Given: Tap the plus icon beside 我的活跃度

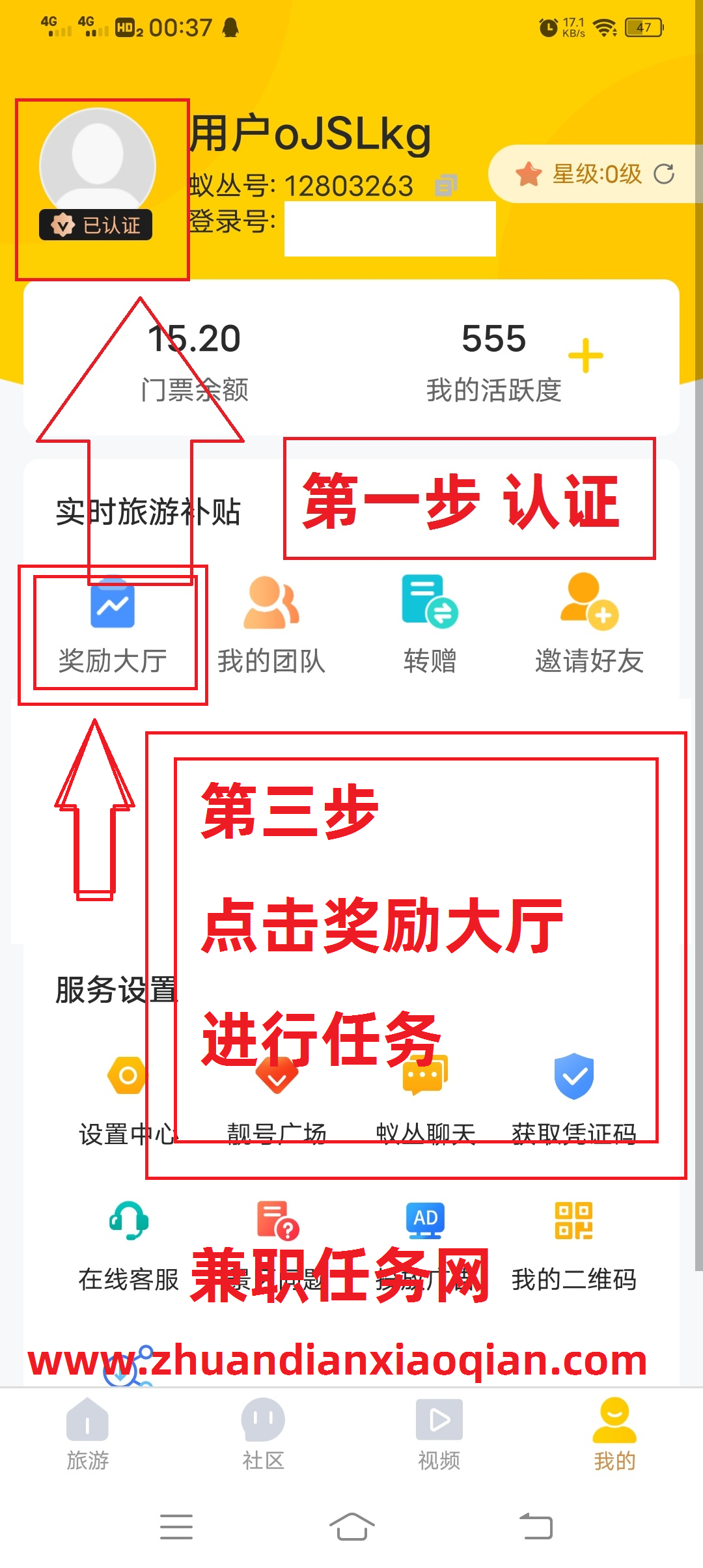Looking at the screenshot, I should 586,356.
